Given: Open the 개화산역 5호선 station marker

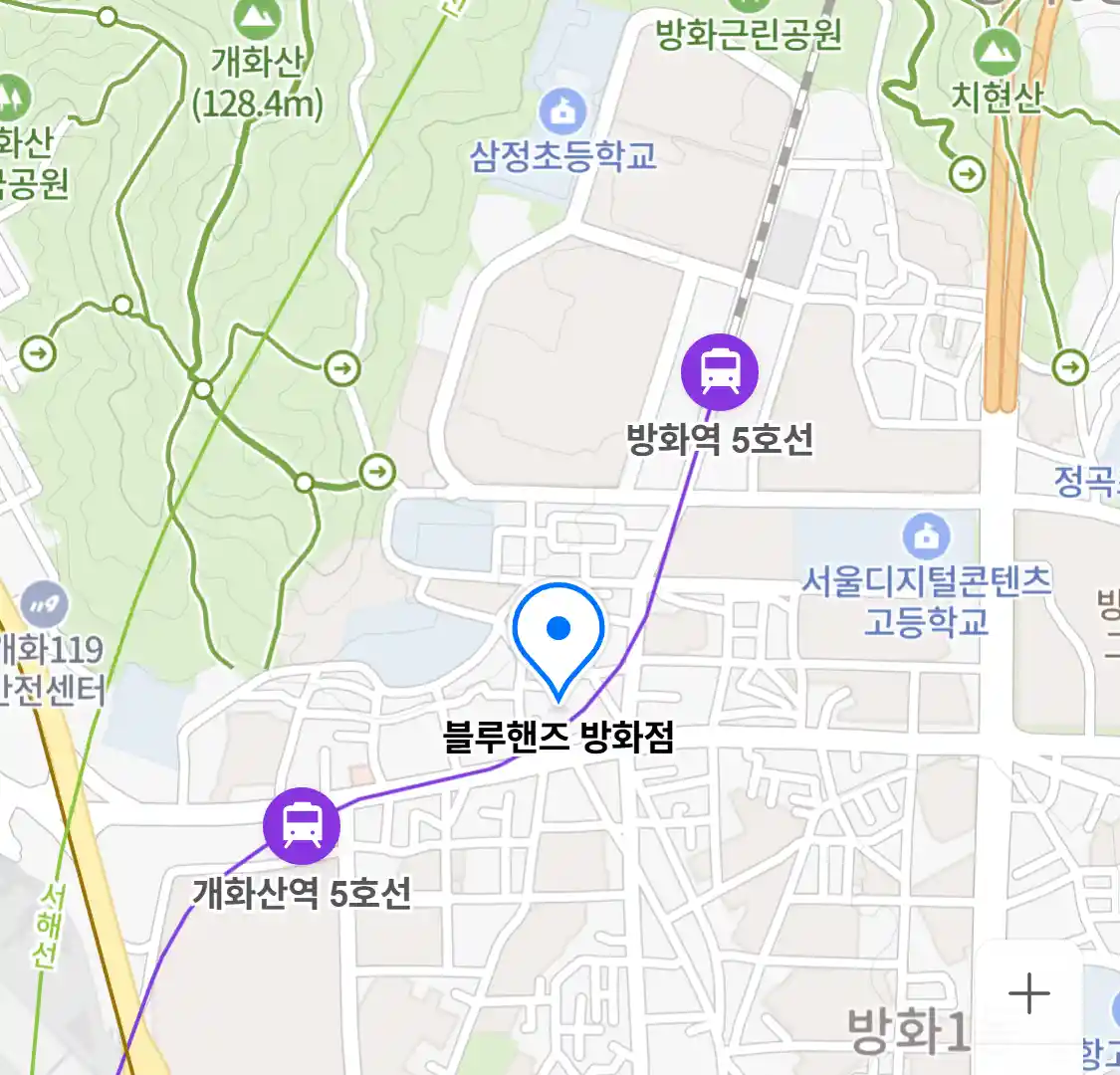Looking at the screenshot, I should click(x=302, y=825).
